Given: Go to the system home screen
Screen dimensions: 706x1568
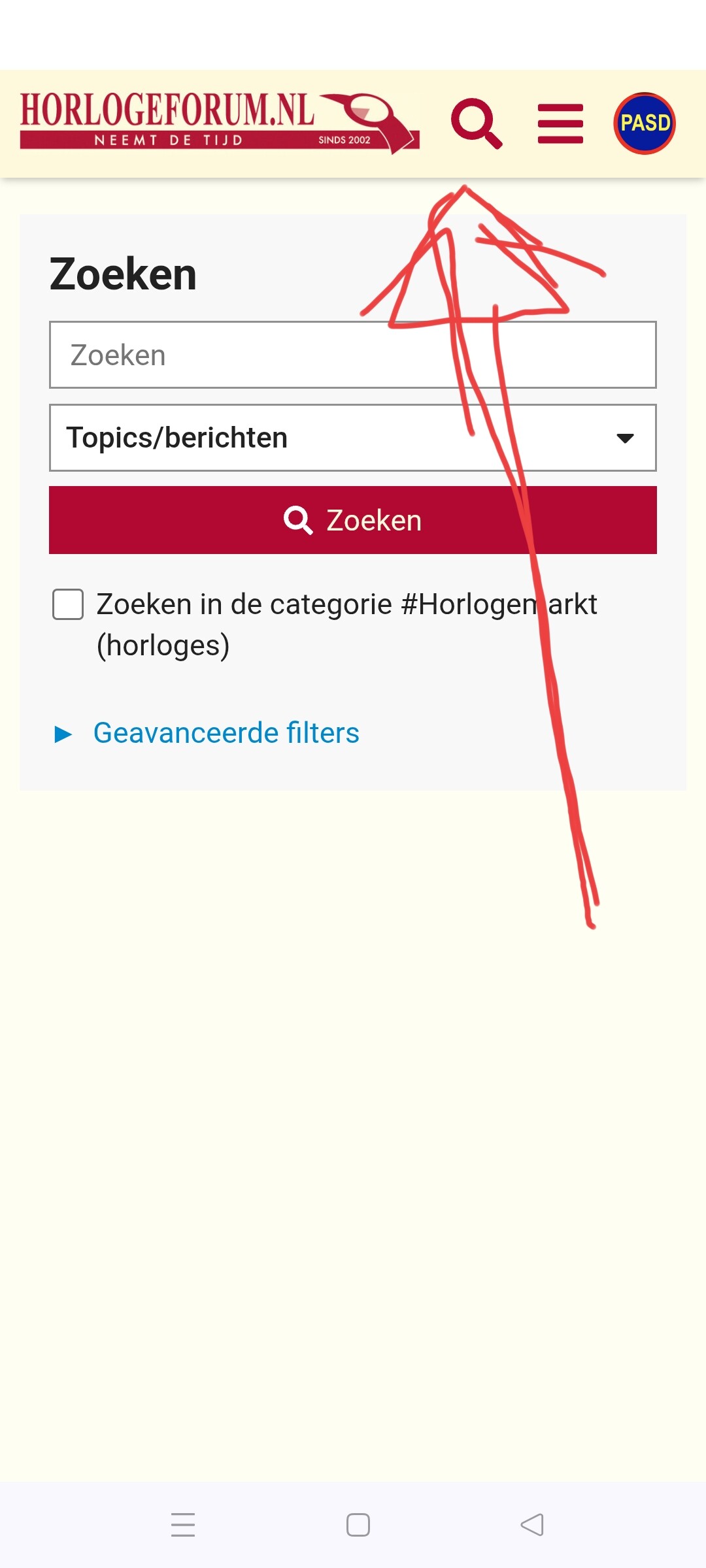Looking at the screenshot, I should click(358, 1525).
